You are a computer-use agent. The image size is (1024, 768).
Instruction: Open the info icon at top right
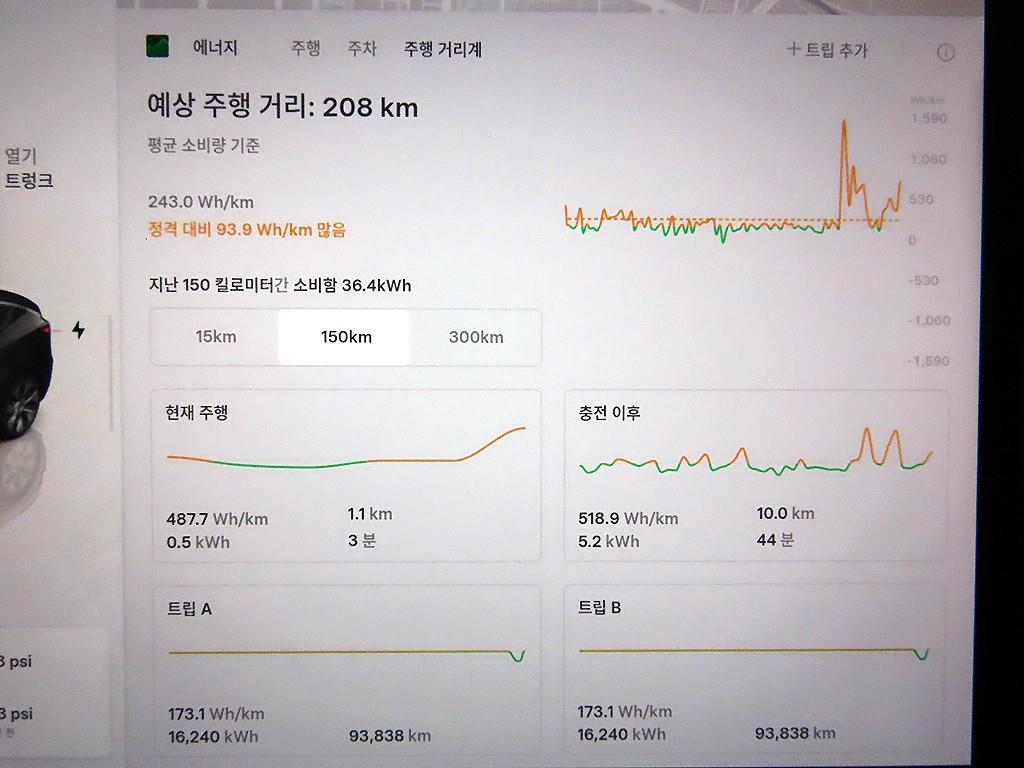946,53
